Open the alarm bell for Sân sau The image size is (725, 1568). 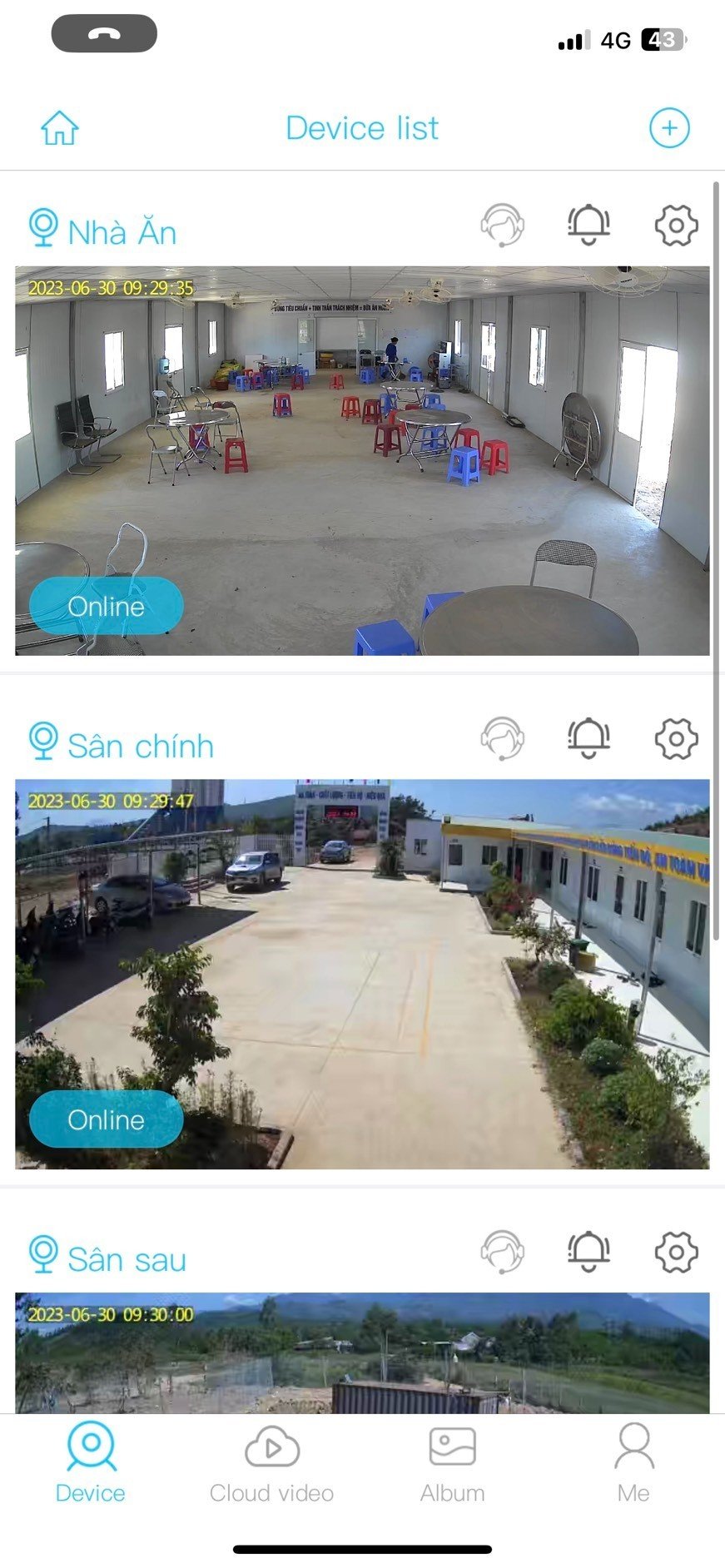589,1251
